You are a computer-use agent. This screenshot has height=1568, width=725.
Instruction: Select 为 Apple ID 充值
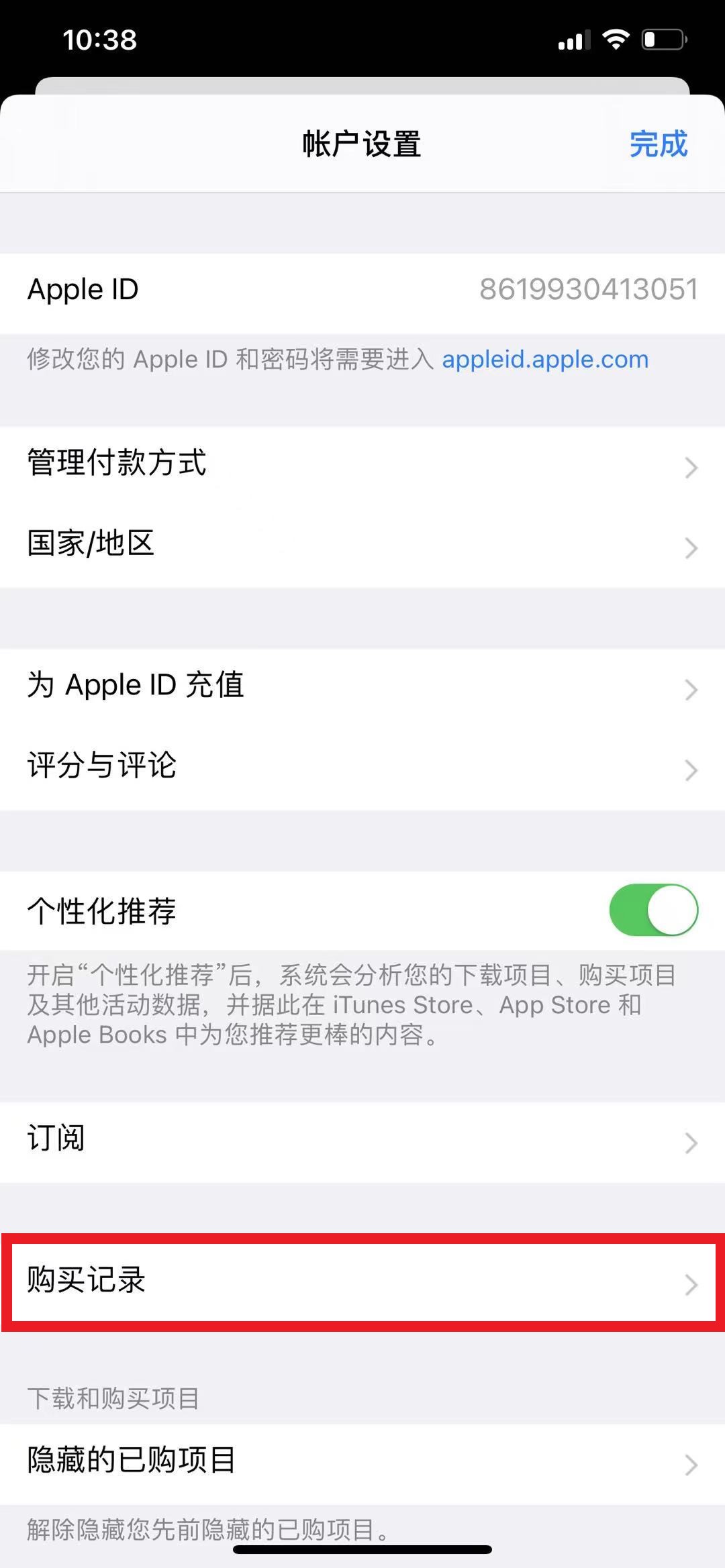click(362, 689)
